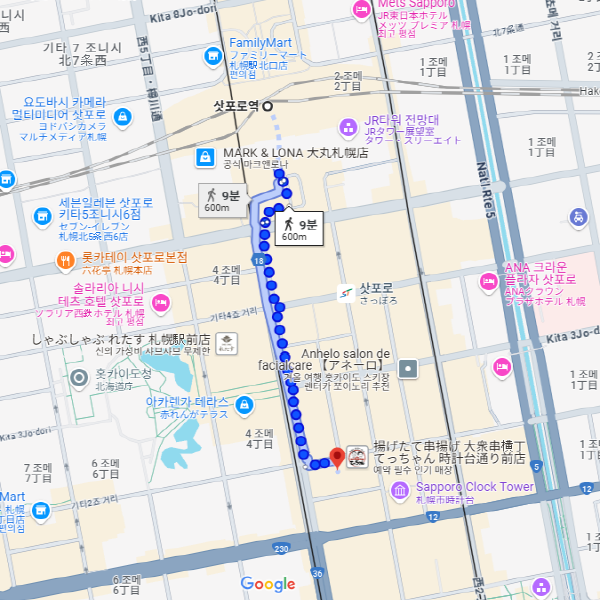
Task: Open the Yodobashi Camera shopping marker
Action: [121, 117]
